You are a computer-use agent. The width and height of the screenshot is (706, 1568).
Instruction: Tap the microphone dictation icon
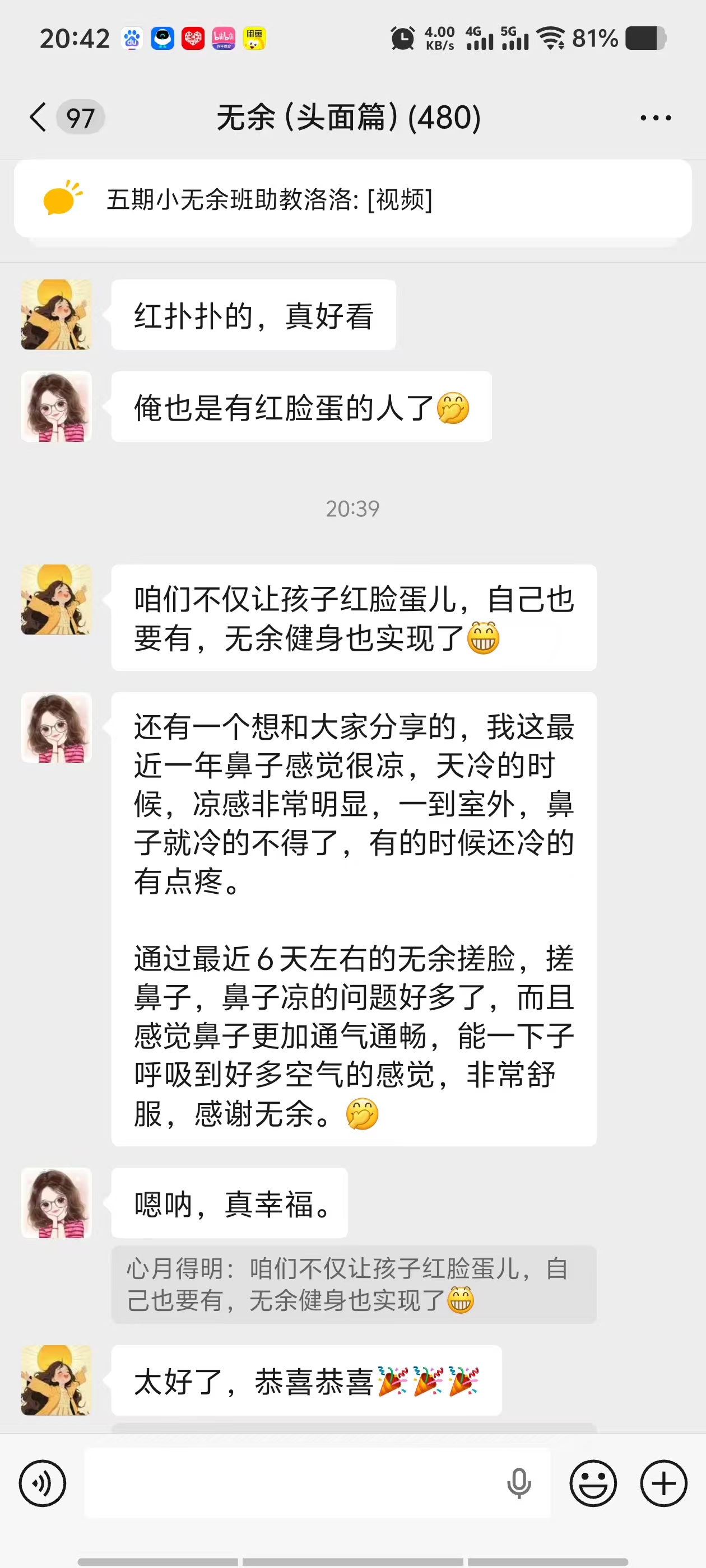(x=518, y=1483)
